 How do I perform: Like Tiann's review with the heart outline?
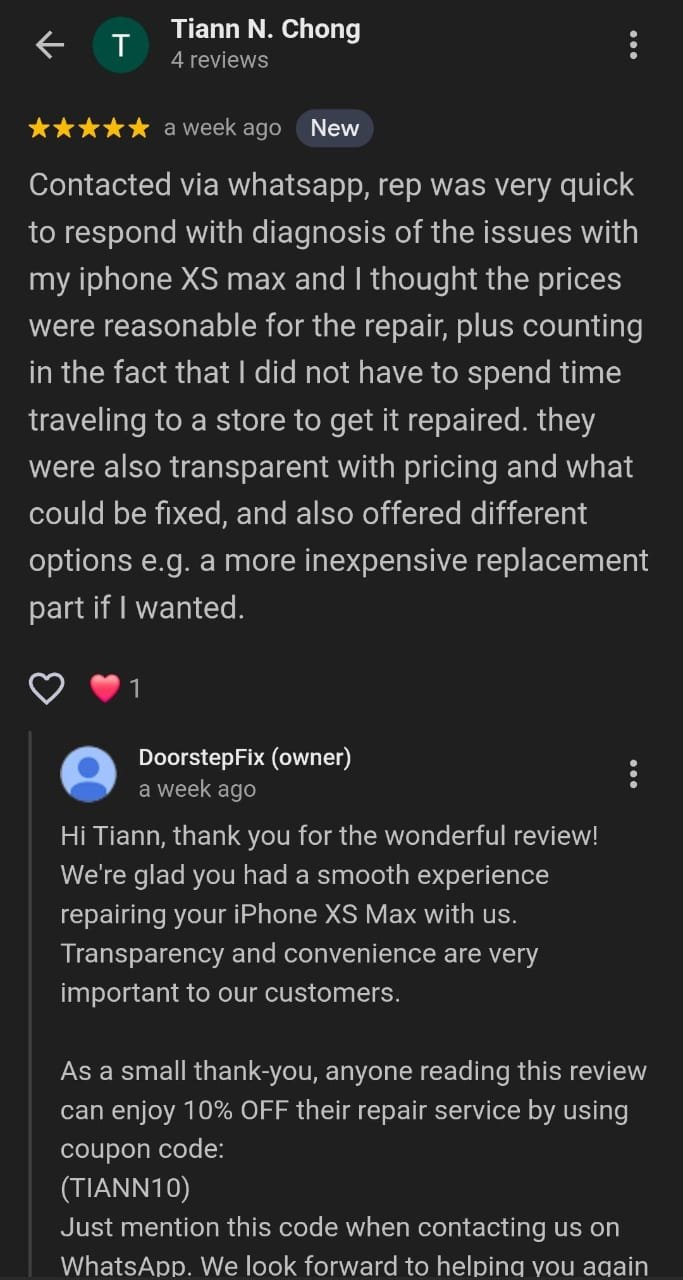[46, 688]
